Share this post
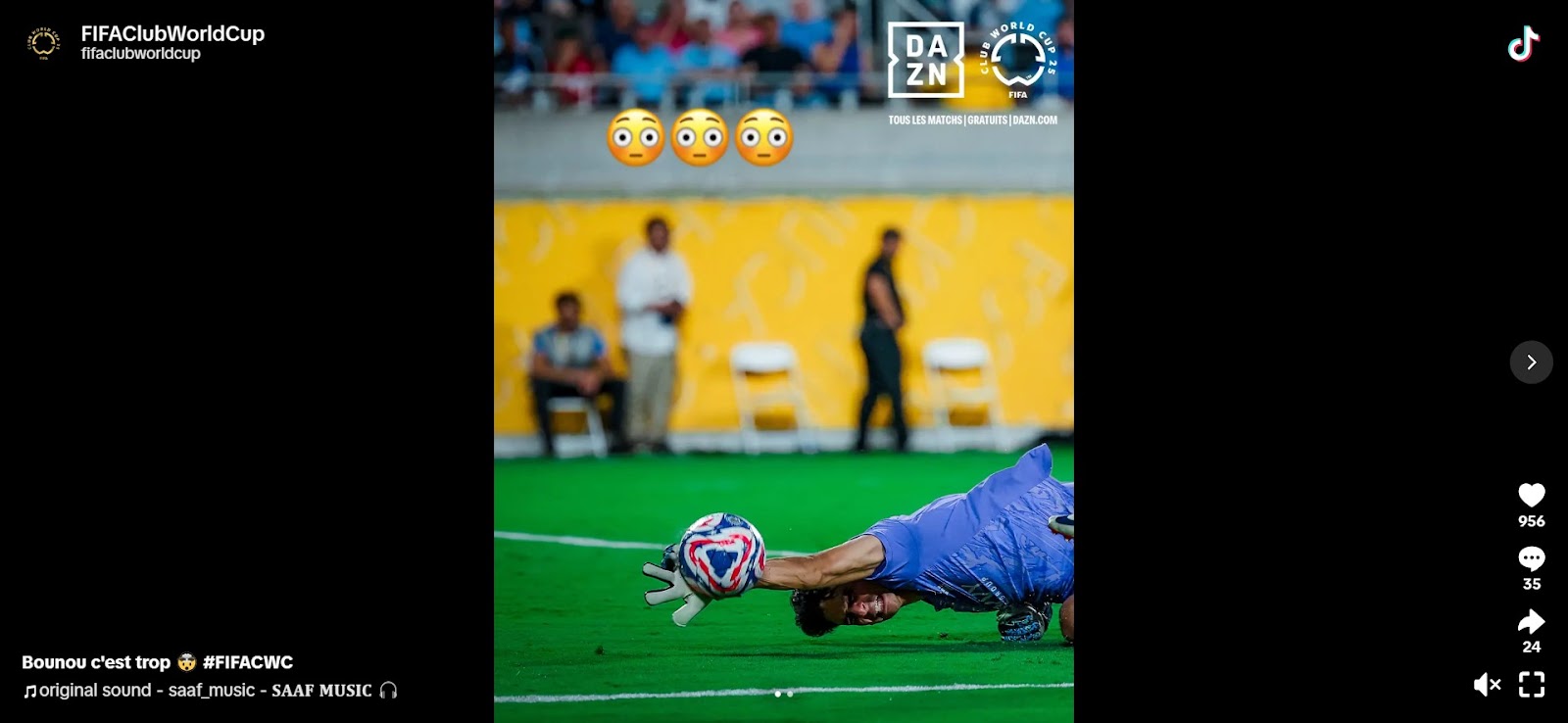Image resolution: width=1568 pixels, height=723 pixels. pyautogui.click(x=1531, y=622)
